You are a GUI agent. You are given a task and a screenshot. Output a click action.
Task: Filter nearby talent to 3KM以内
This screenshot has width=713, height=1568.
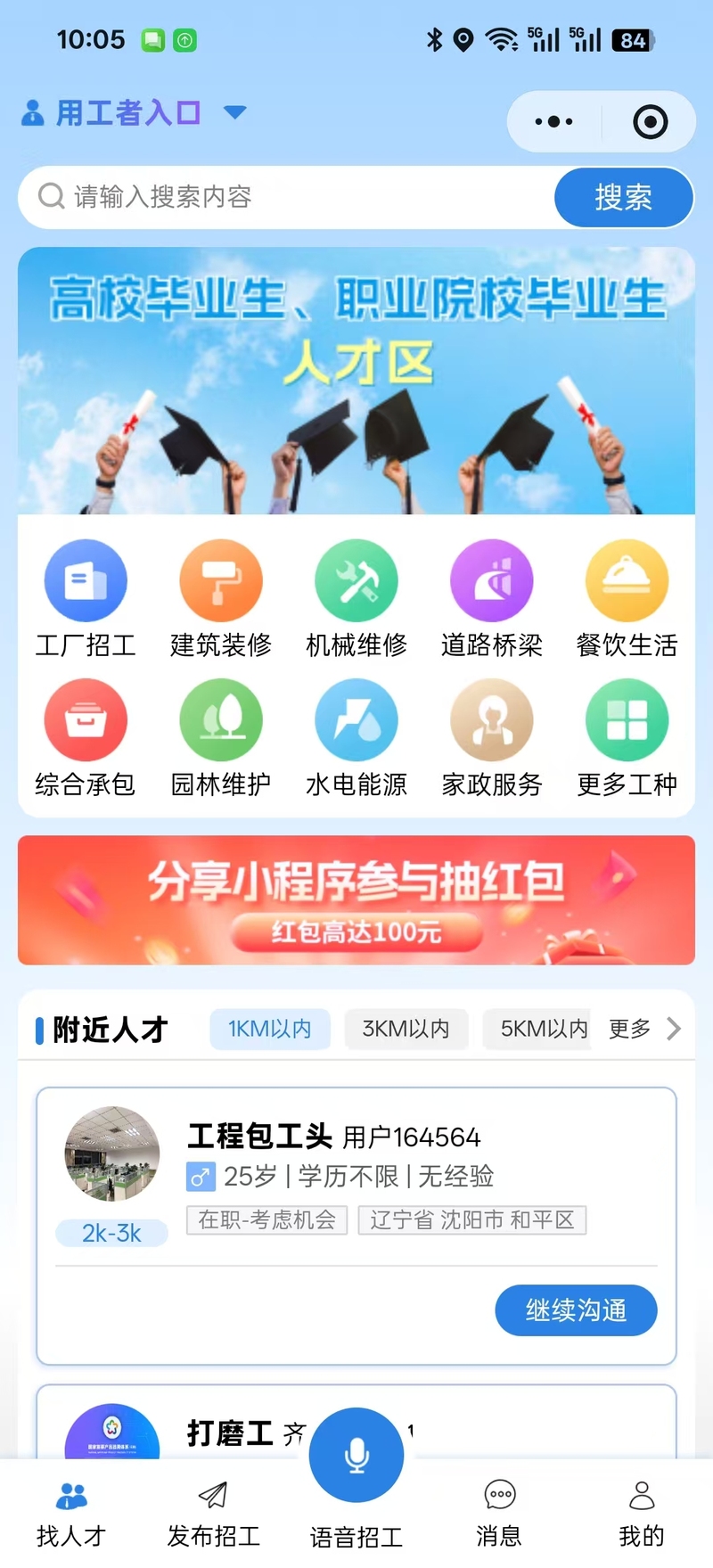pos(406,1029)
